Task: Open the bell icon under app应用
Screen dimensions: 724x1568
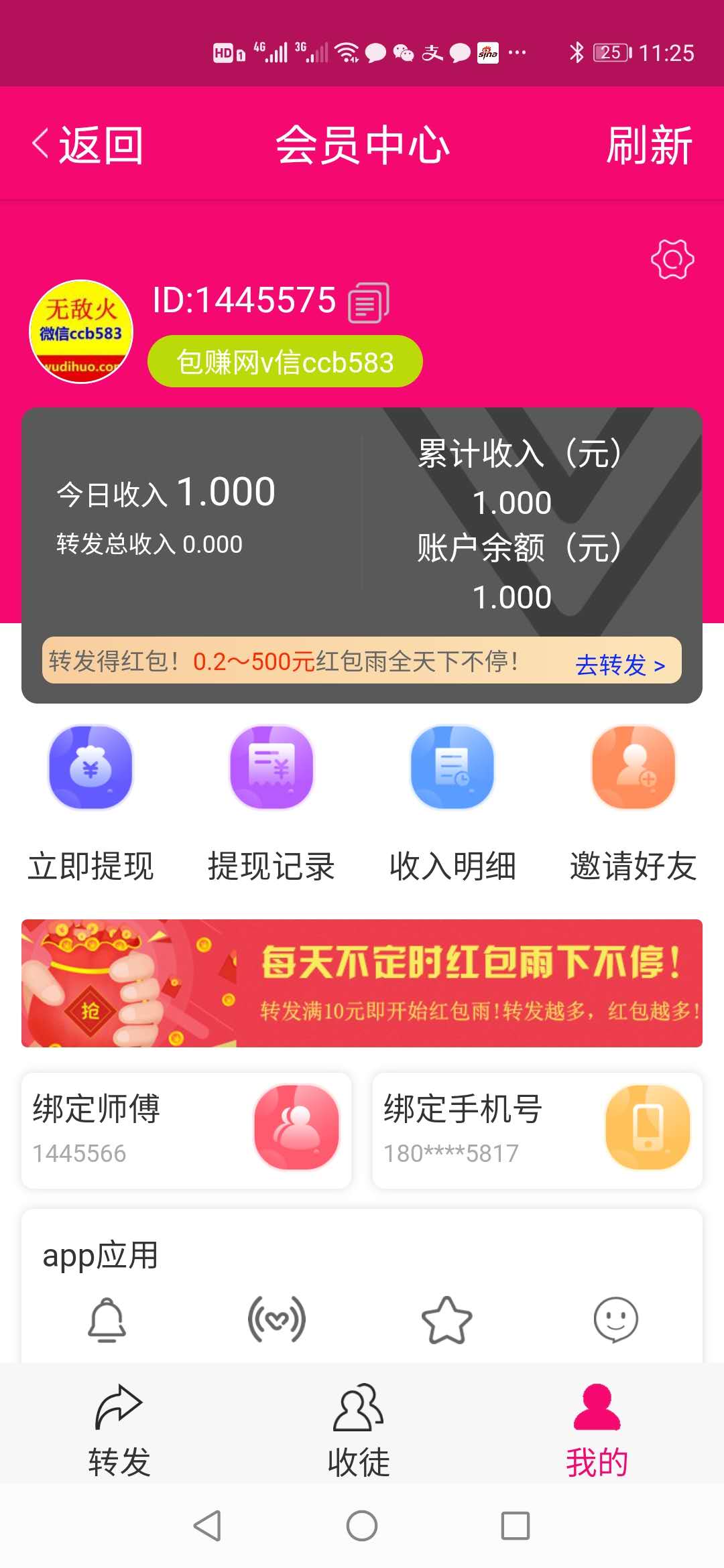Action: 107,1319
